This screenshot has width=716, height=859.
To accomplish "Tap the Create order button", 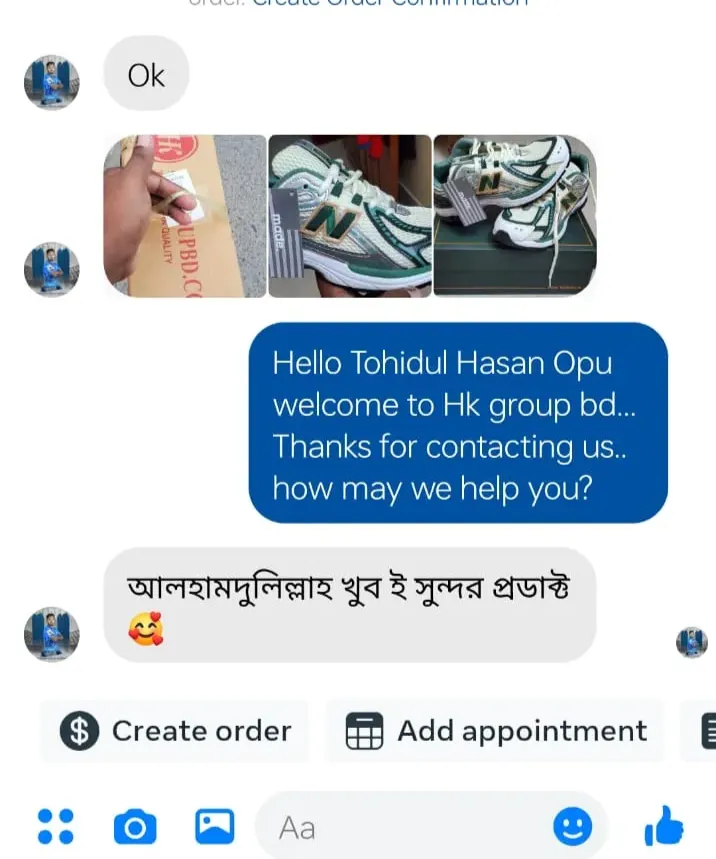I will pos(175,731).
